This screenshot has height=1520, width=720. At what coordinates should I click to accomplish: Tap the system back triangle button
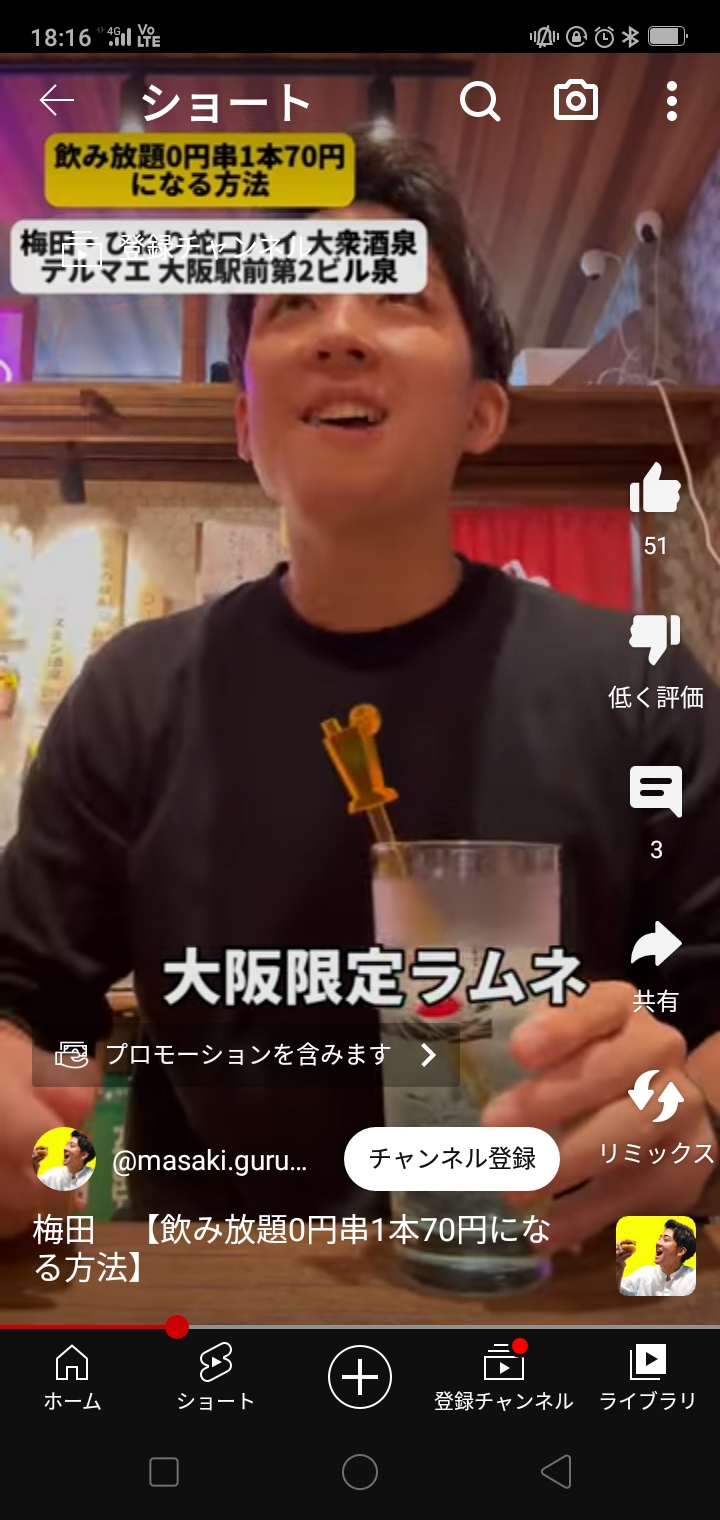(555, 1471)
